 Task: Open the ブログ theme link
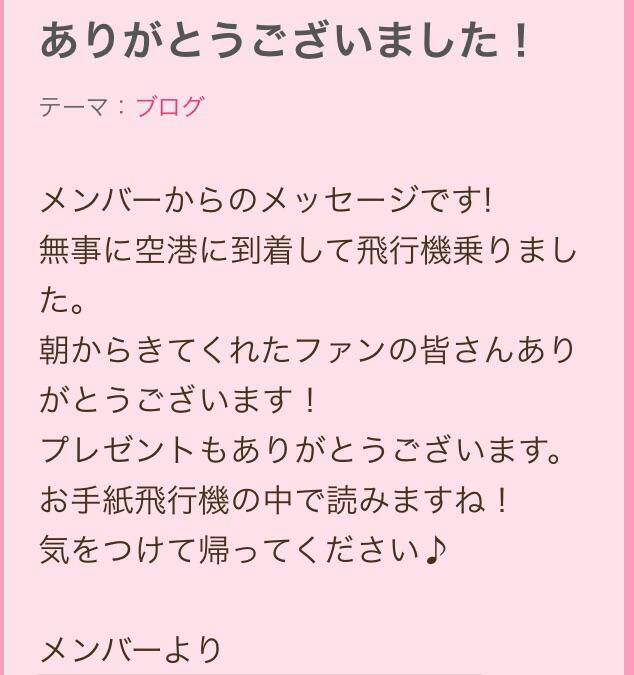(169, 107)
